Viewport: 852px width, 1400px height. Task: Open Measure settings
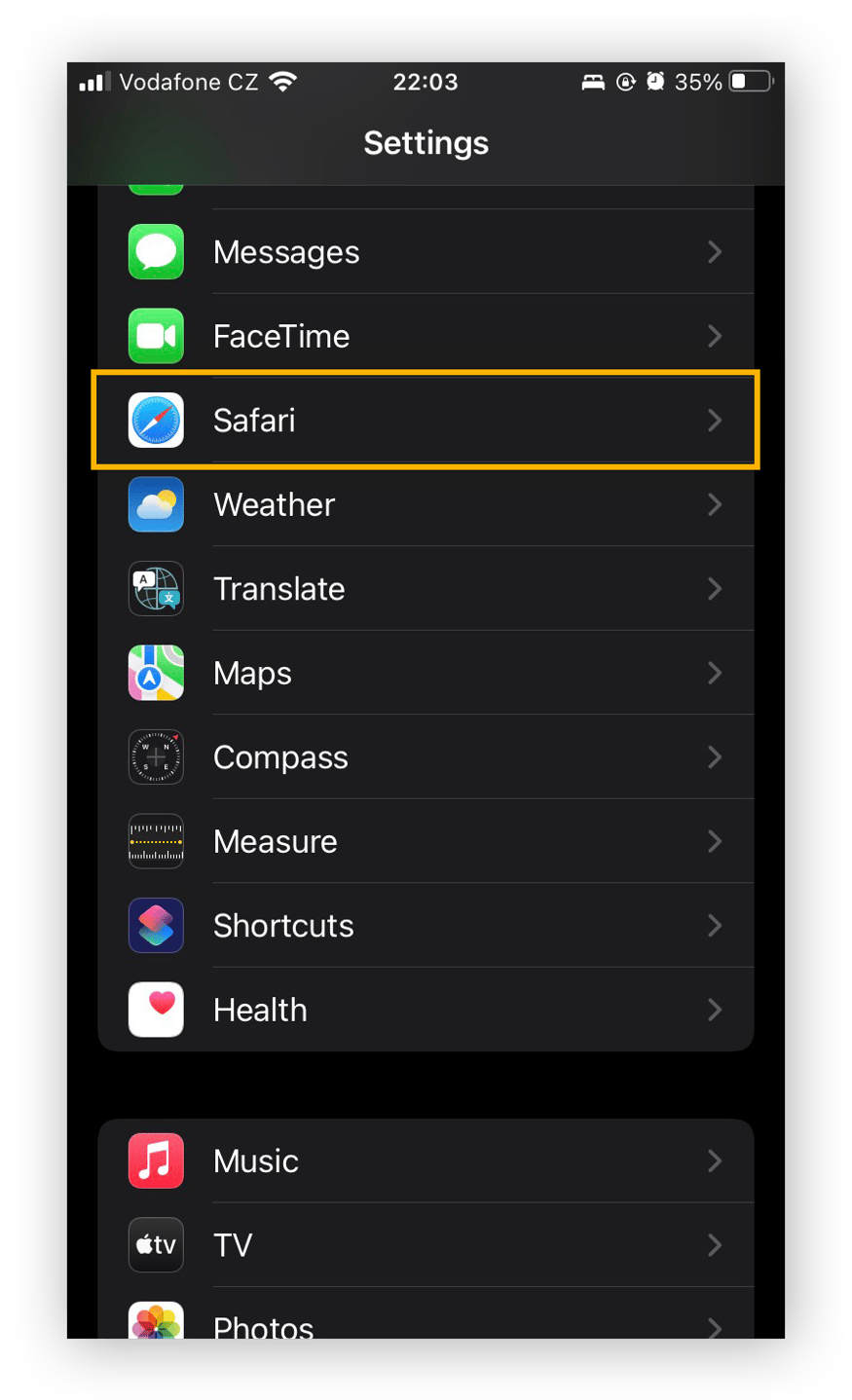(426, 841)
